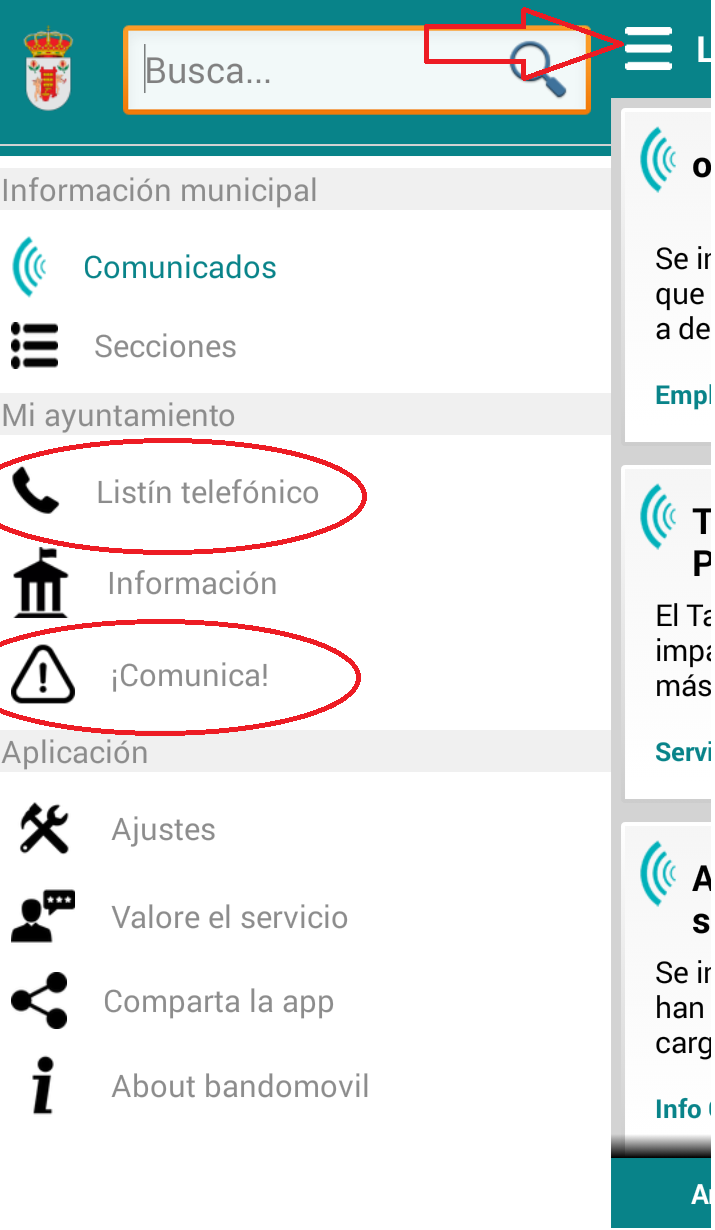This screenshot has height=1230, width=715.
Task: Open About bandomovil
Action: point(305,1086)
